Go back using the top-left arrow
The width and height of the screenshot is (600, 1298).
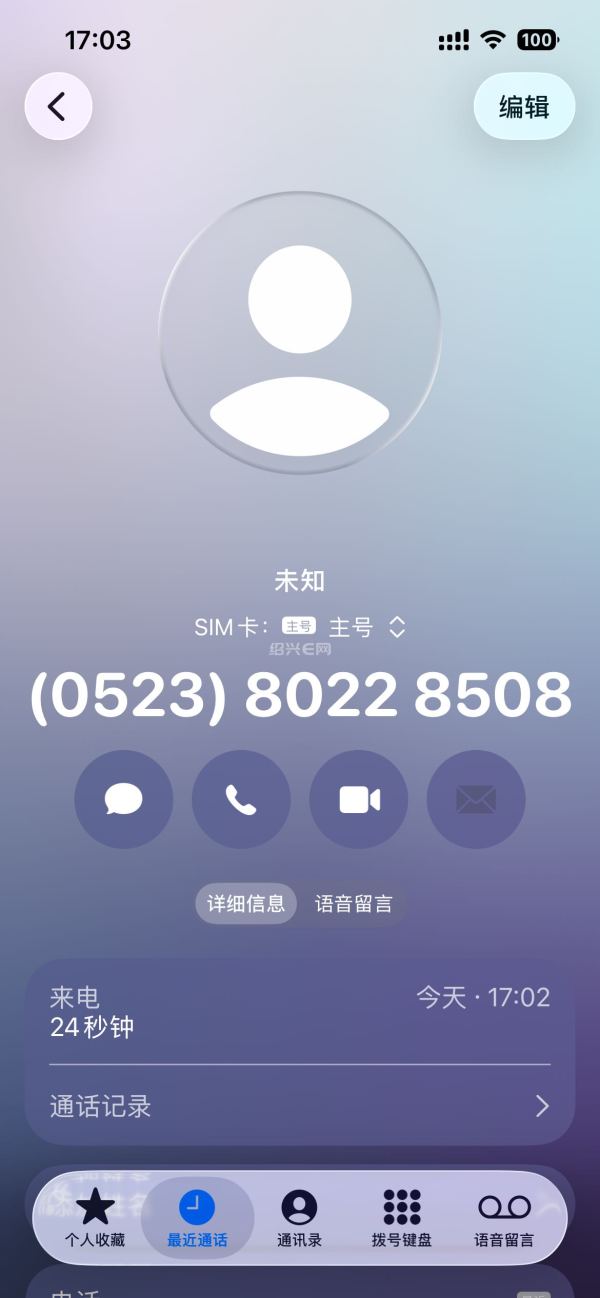coord(58,106)
